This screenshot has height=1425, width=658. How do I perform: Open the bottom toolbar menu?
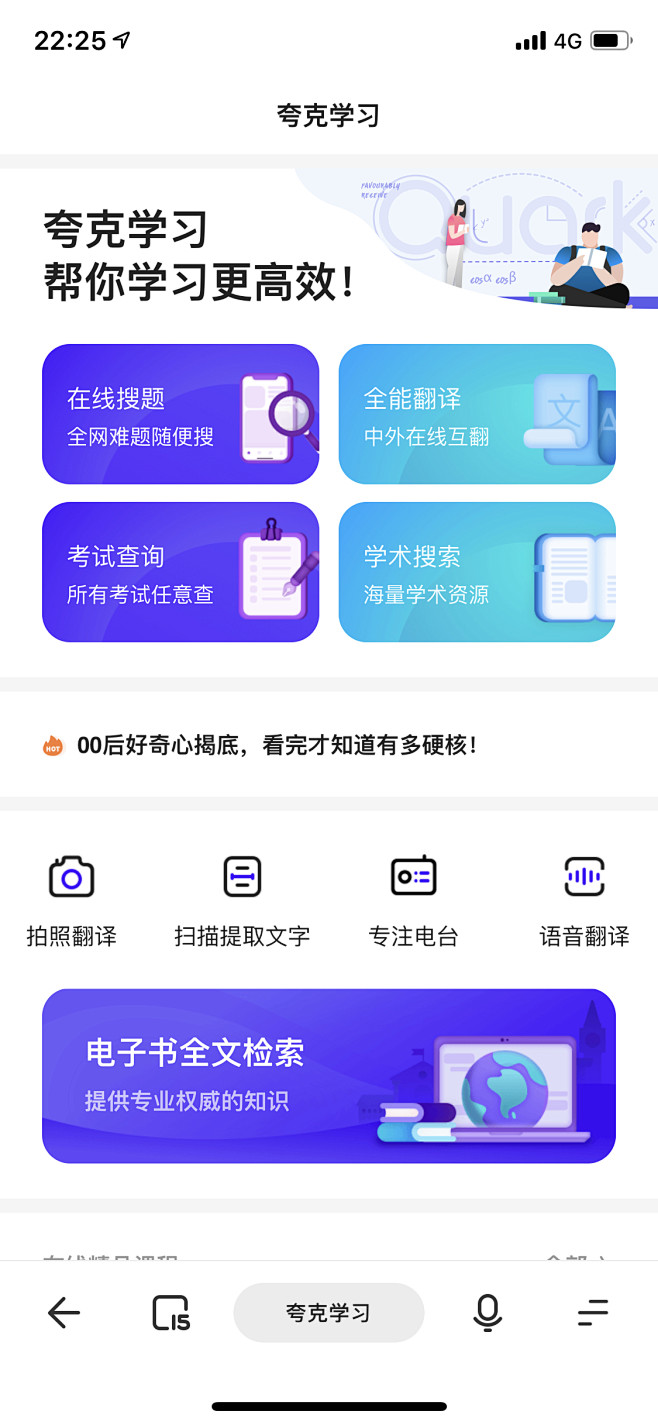(x=593, y=1312)
